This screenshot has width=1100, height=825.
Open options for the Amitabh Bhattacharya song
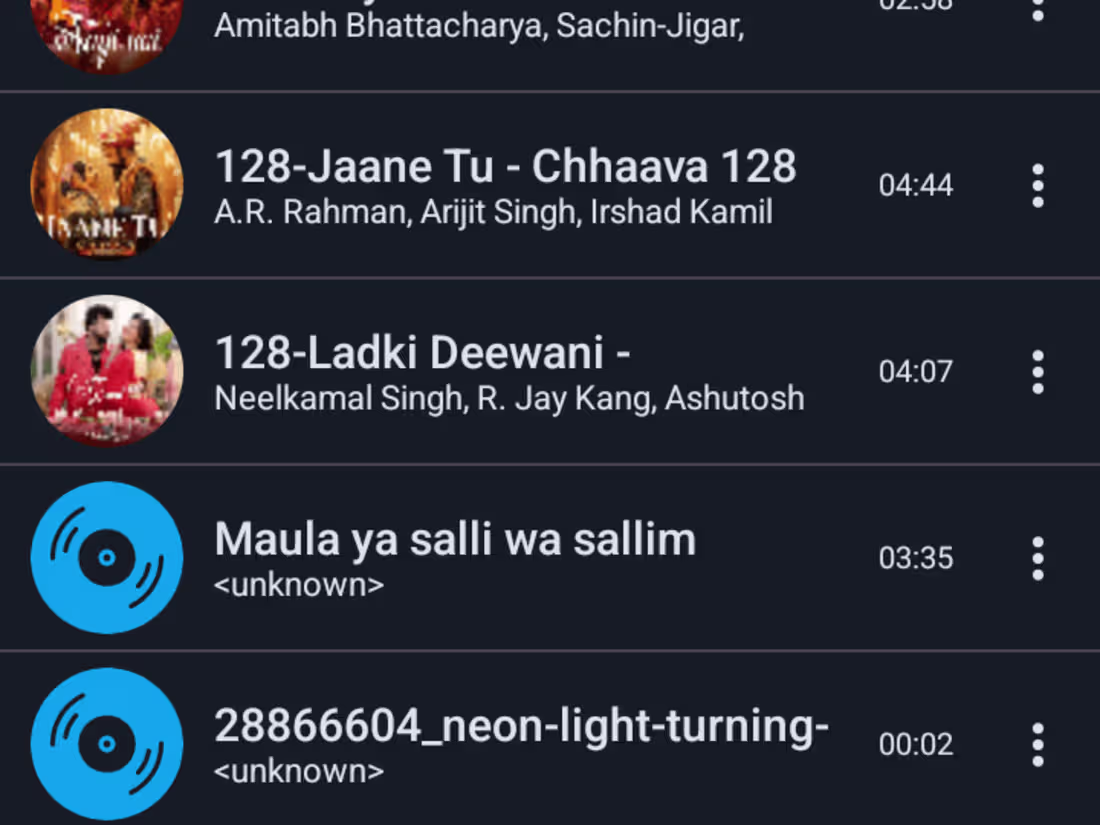[1038, 12]
